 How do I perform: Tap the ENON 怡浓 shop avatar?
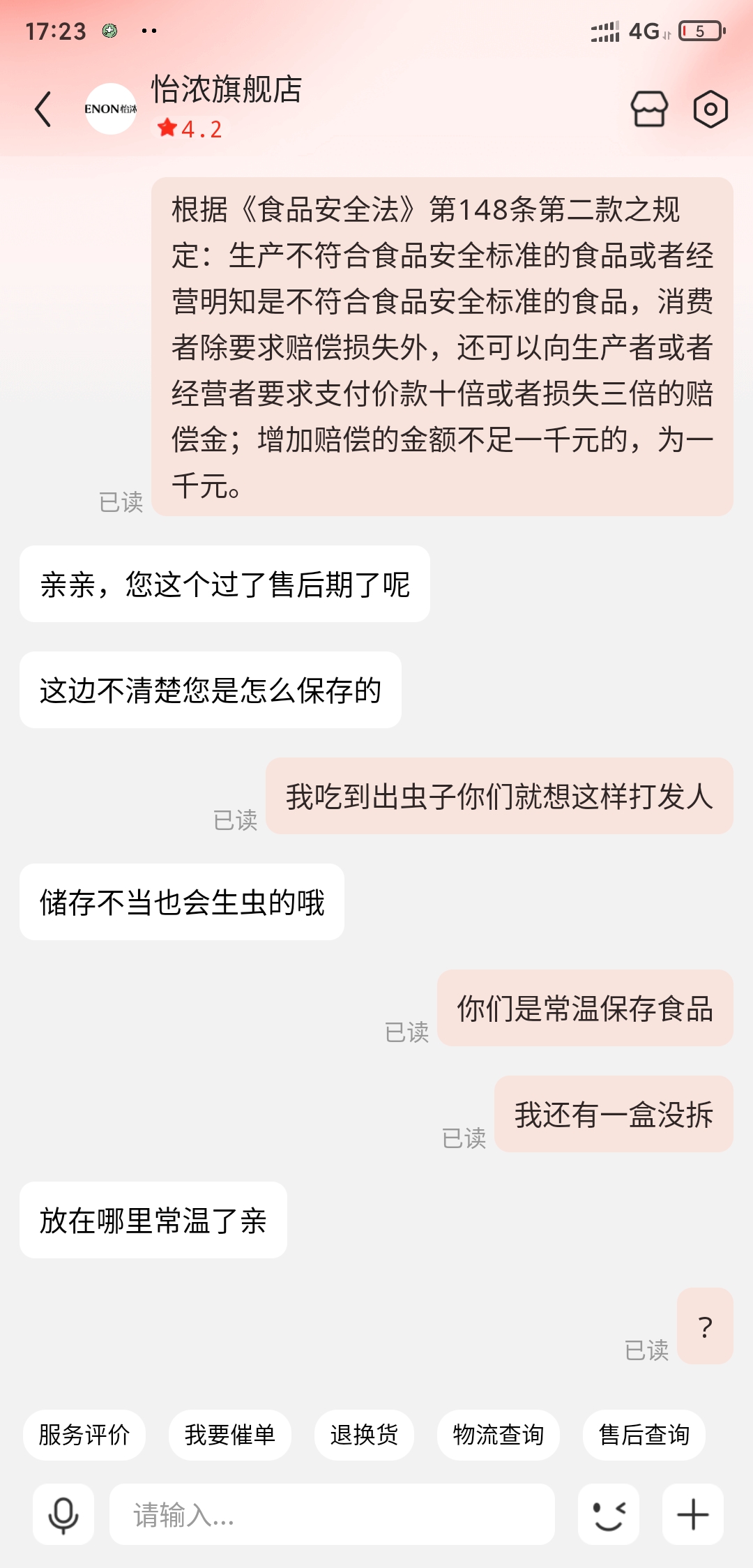pyautogui.click(x=111, y=109)
